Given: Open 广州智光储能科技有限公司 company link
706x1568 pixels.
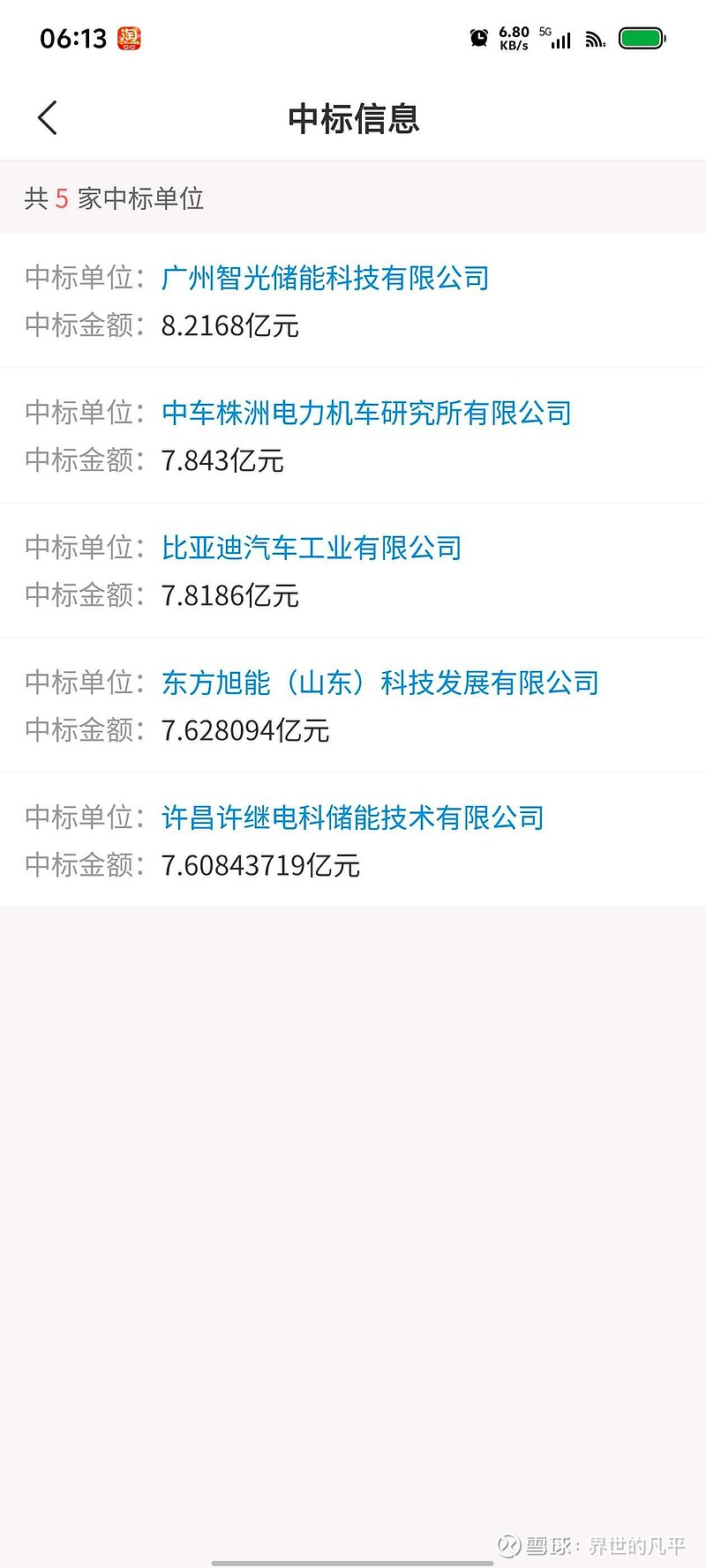Looking at the screenshot, I should [x=327, y=278].
